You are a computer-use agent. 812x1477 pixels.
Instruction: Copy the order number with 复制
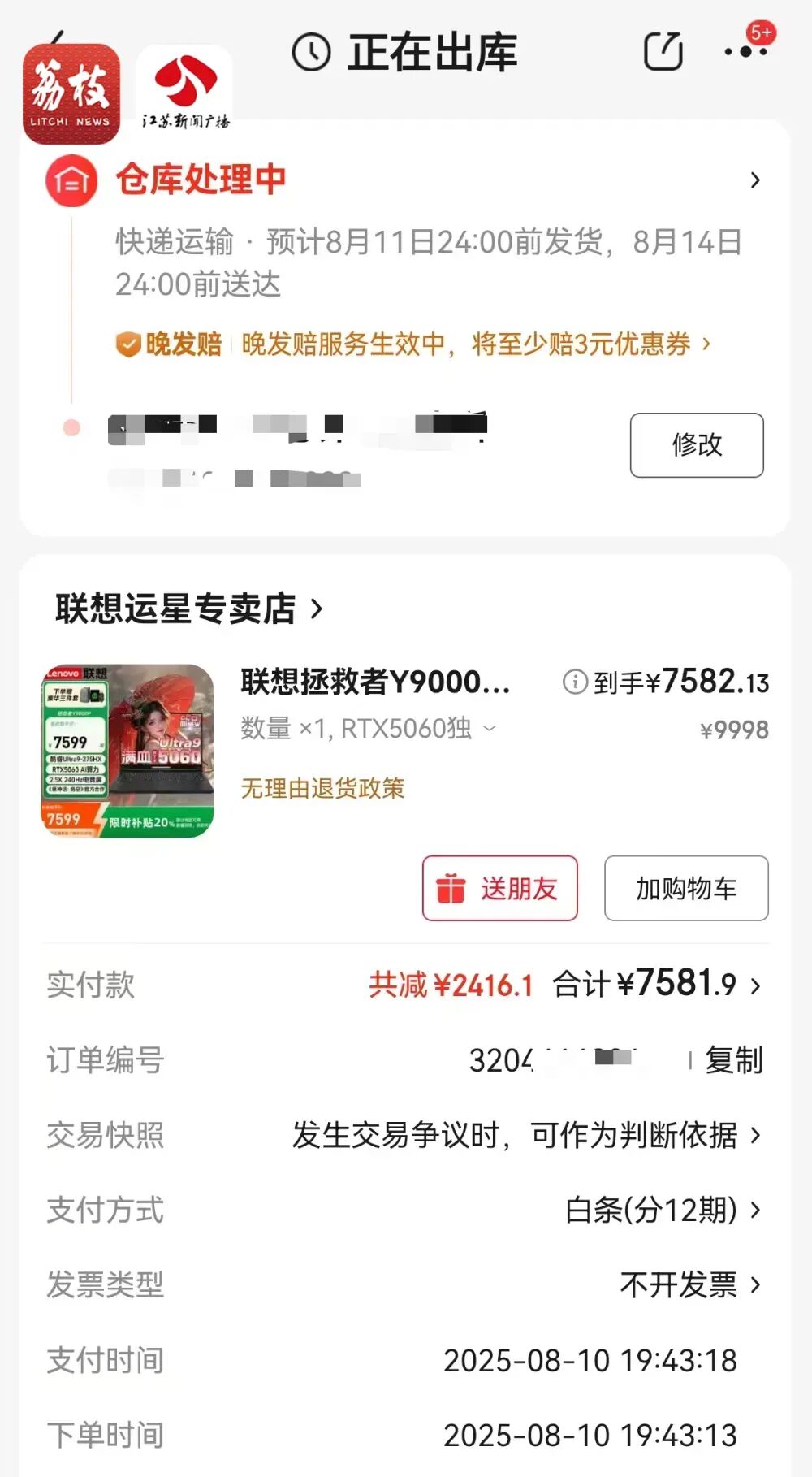tap(733, 1060)
